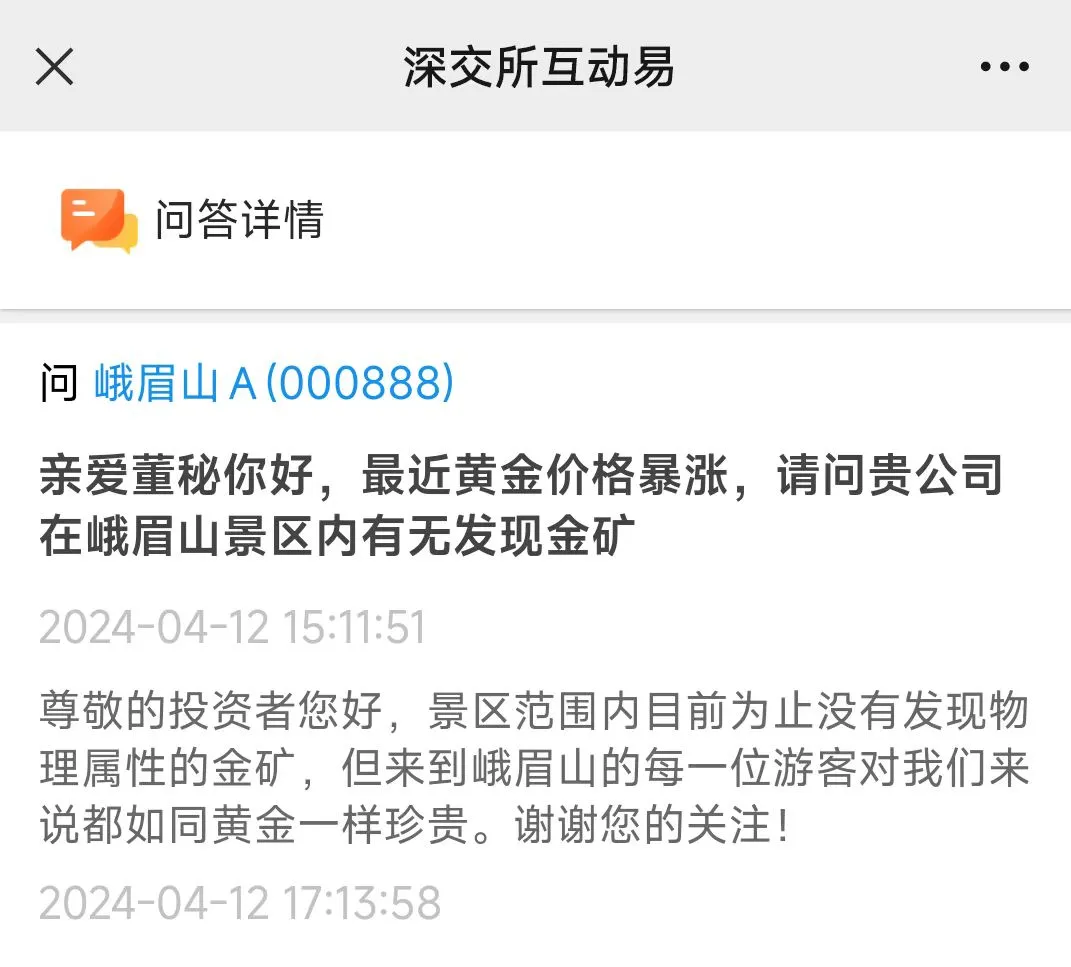The width and height of the screenshot is (1071, 967).
Task: Open the 峨眉山A (000888) stock link
Action: coord(274,383)
